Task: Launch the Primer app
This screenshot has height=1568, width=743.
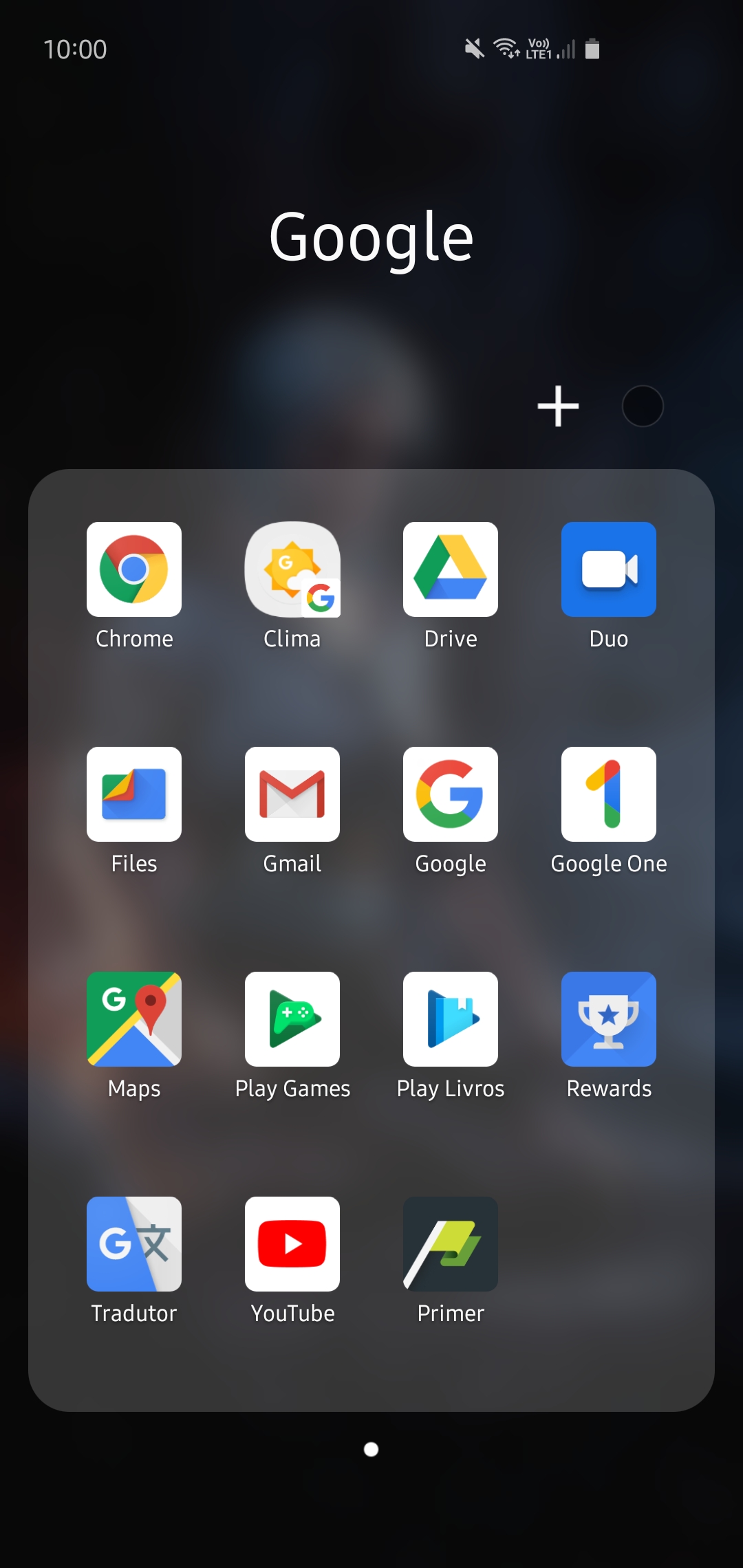Action: [451, 1244]
